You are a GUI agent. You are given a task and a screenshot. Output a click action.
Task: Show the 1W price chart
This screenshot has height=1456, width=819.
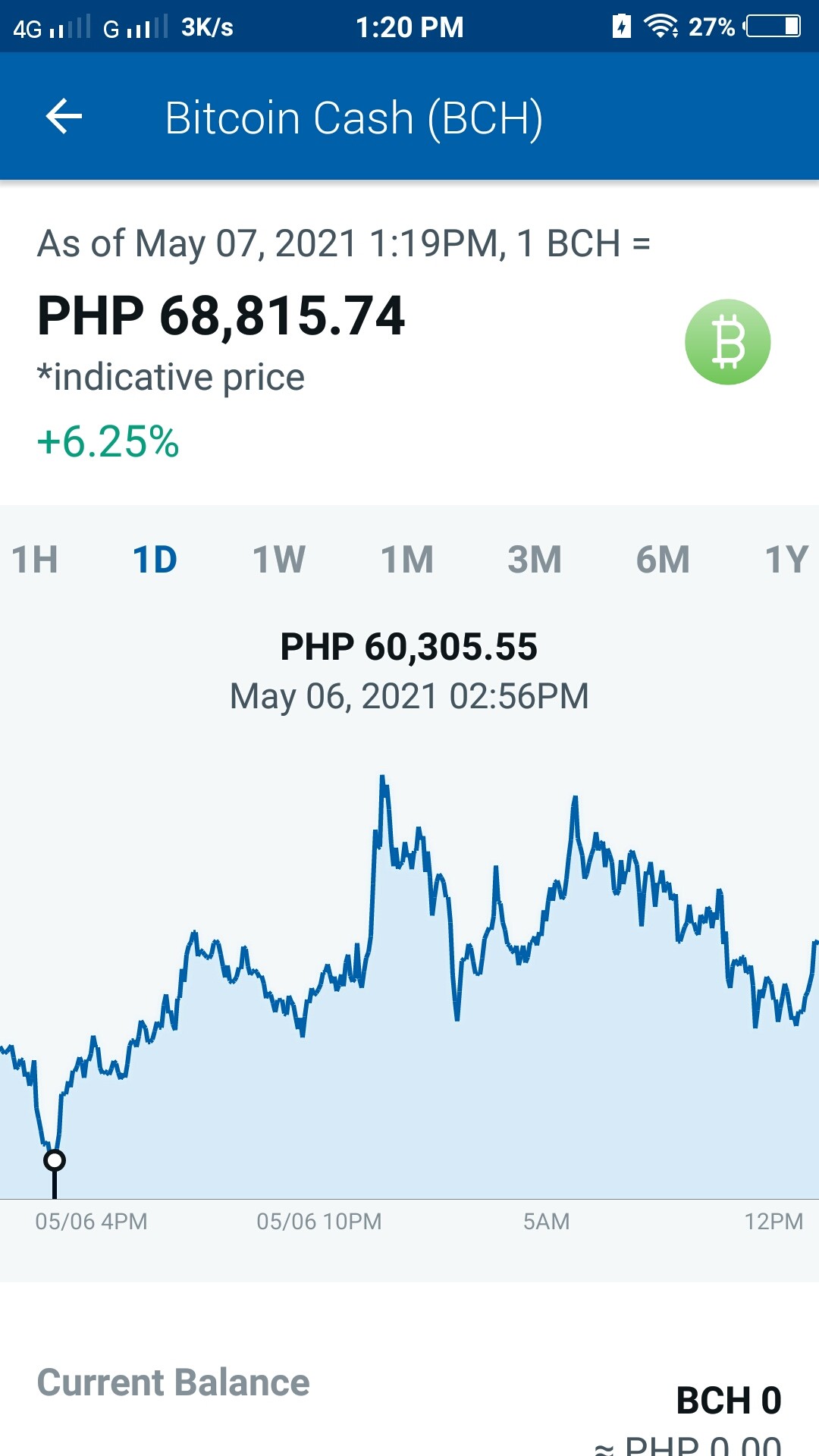coord(279,560)
